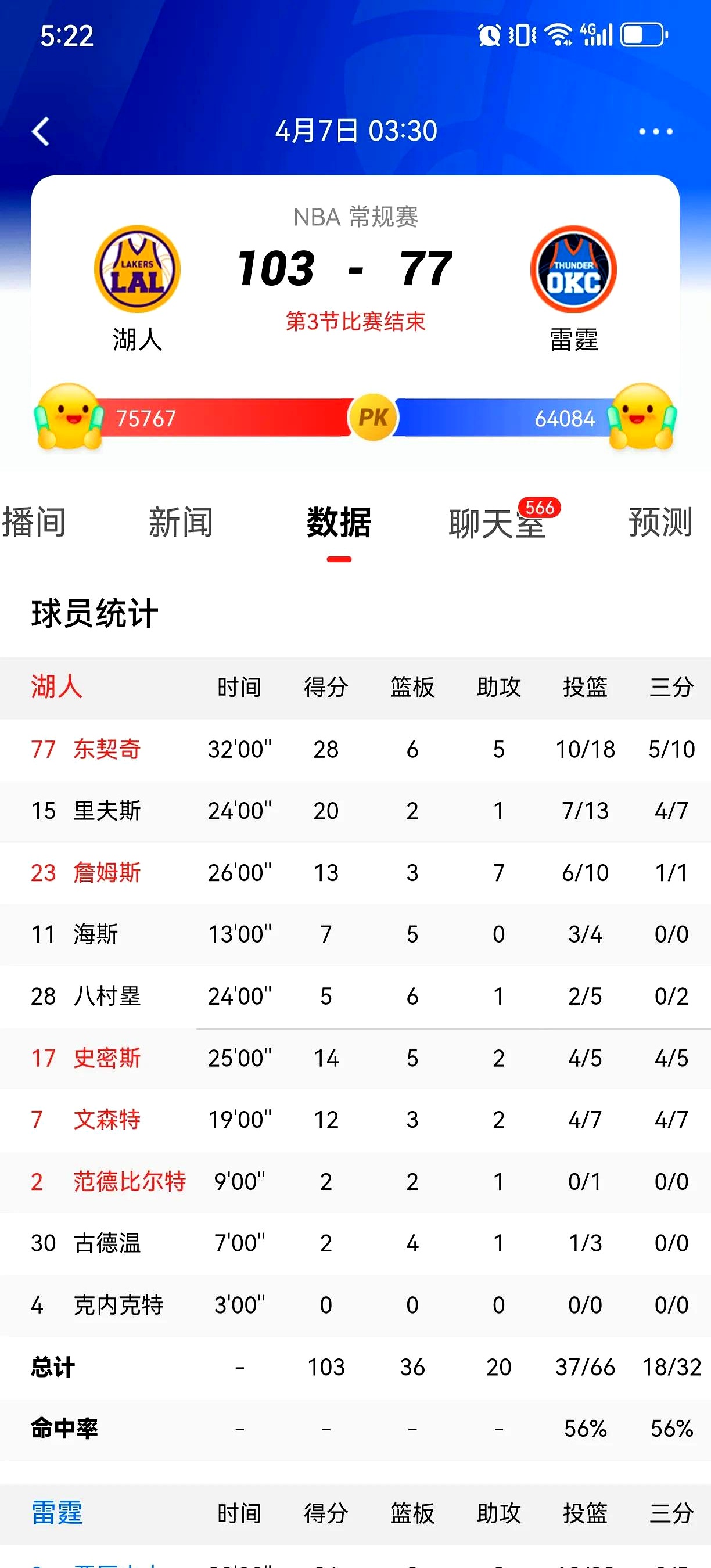
Task: View player 东契奇 details
Action: click(x=106, y=749)
